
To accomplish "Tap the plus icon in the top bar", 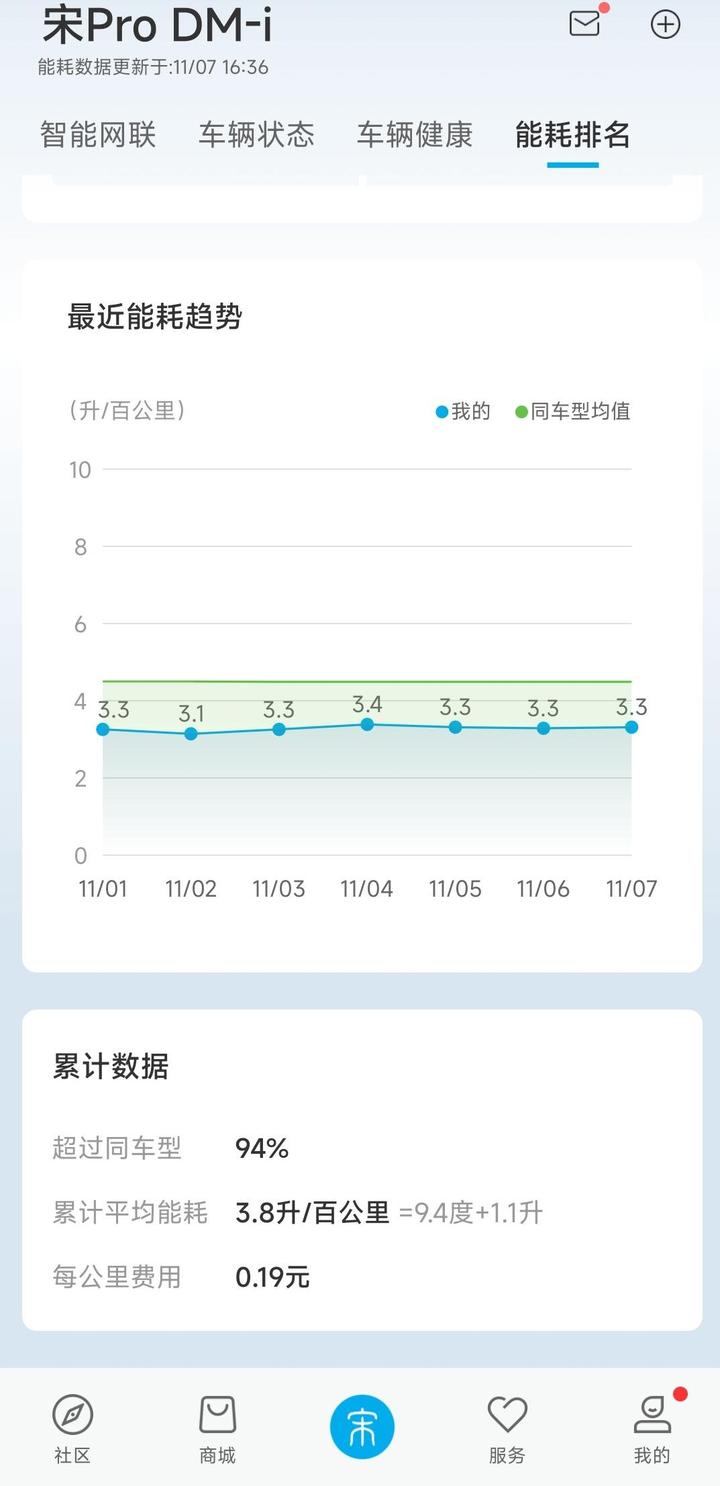I will coord(666,24).
